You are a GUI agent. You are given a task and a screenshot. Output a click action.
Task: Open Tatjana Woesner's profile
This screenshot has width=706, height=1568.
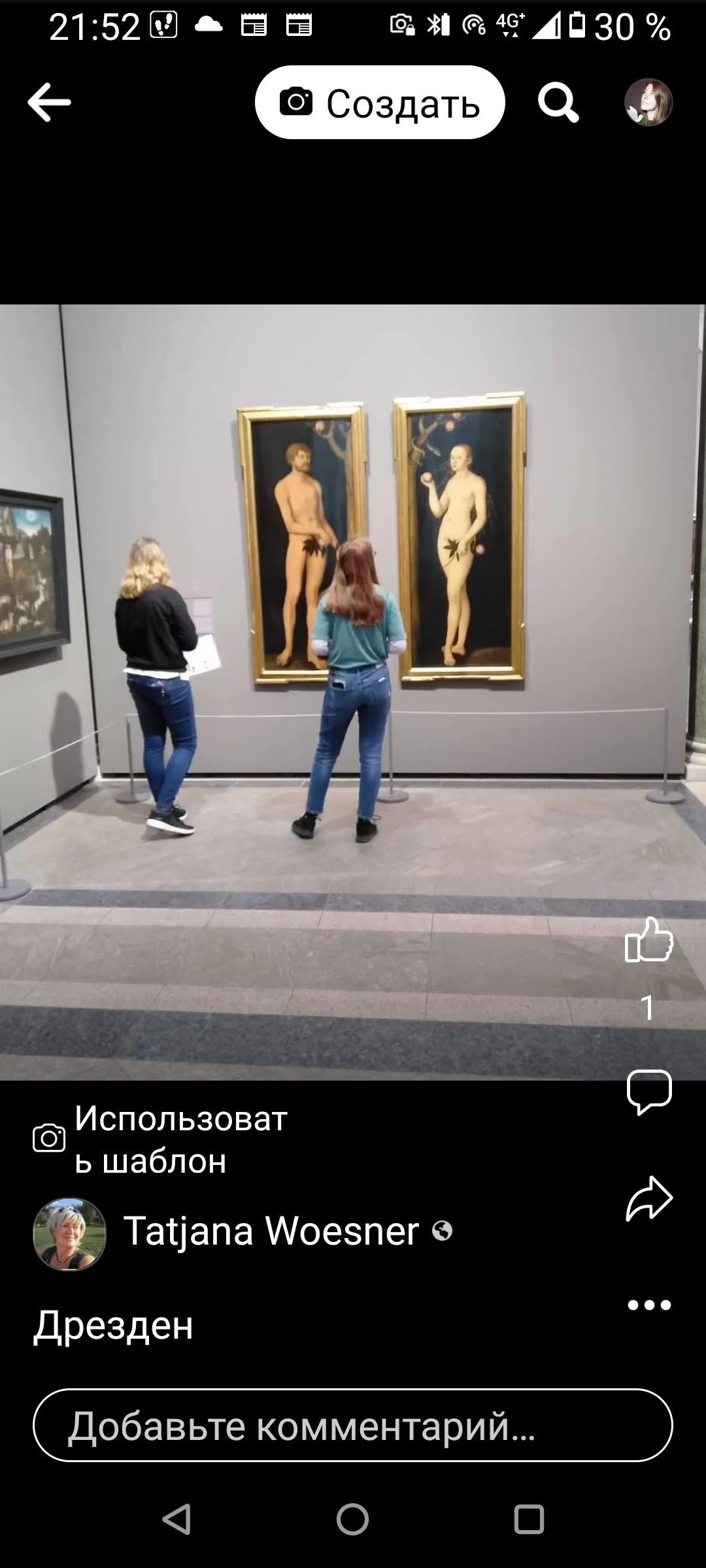270,1231
